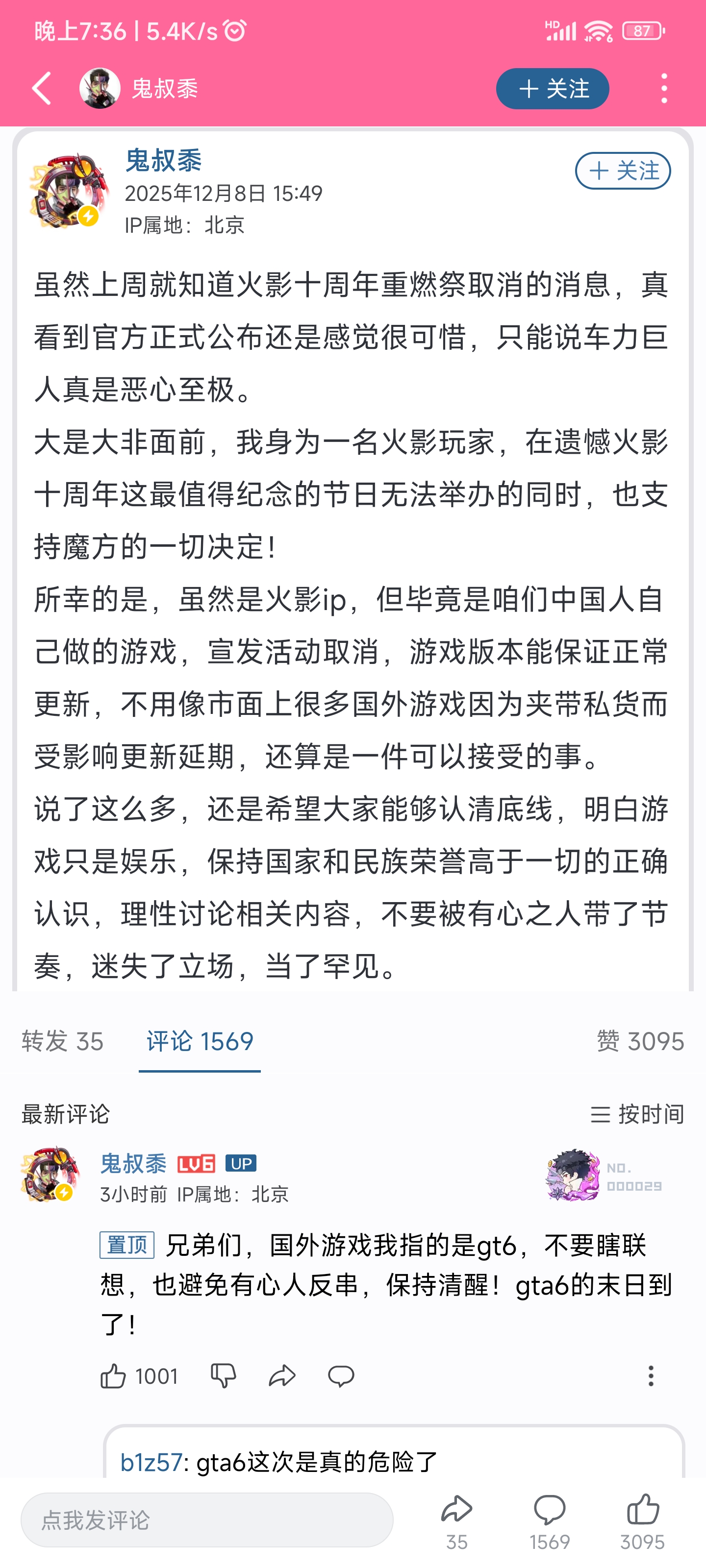Open the header avatar of 鬼叔黍

(100, 89)
